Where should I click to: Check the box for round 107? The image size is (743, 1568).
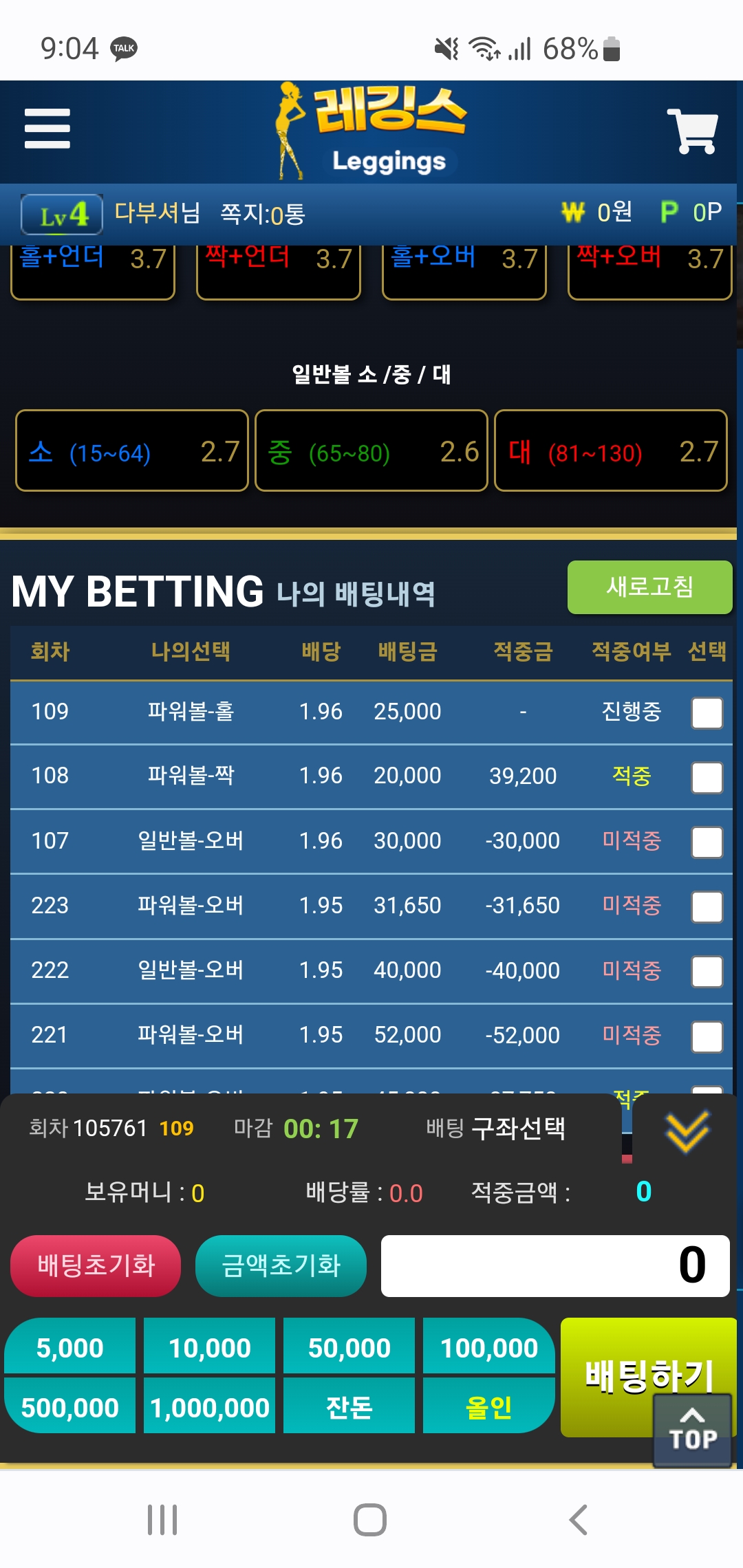pyautogui.click(x=707, y=842)
